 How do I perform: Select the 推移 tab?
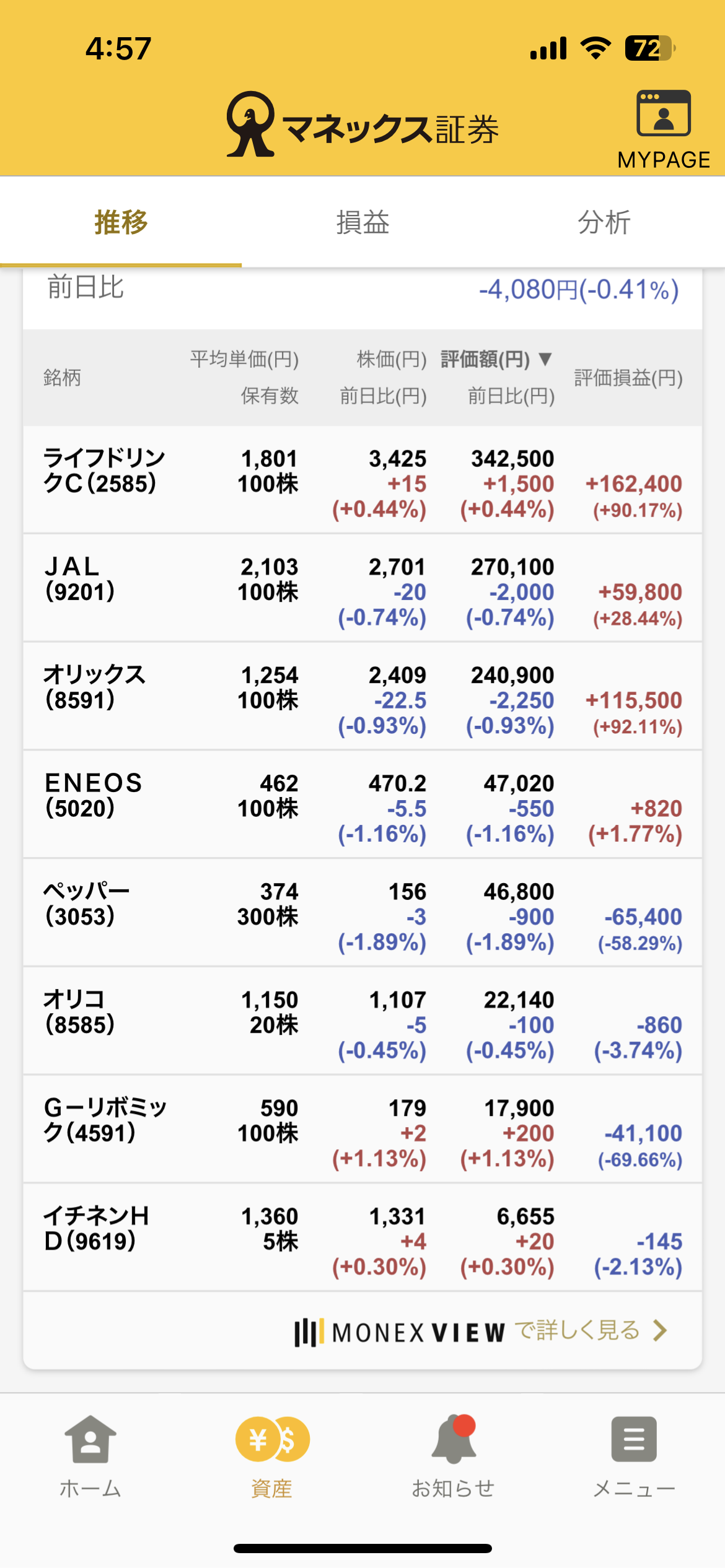click(121, 223)
